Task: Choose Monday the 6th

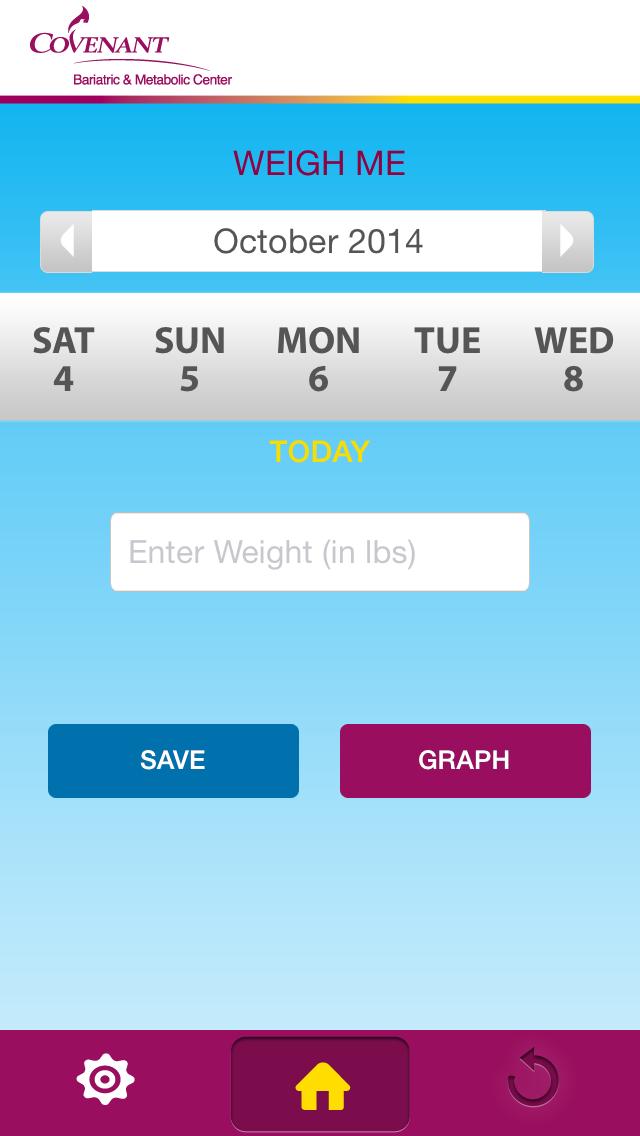Action: pyautogui.click(x=318, y=359)
